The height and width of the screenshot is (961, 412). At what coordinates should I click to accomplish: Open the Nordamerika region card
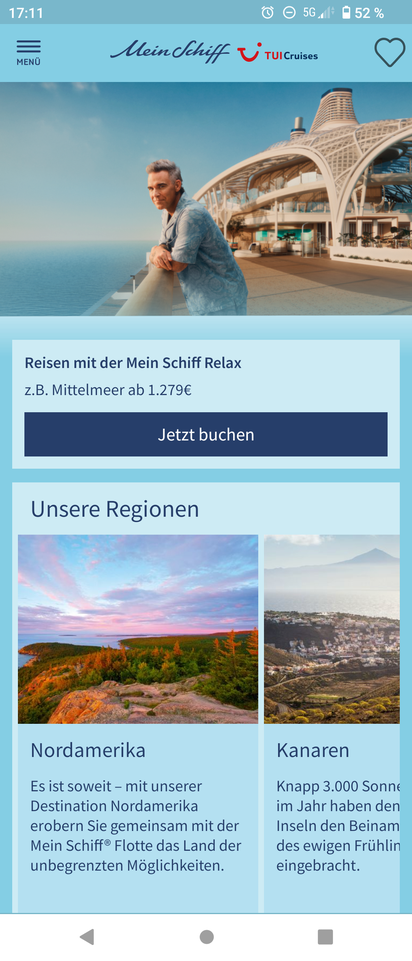[x=138, y=724]
